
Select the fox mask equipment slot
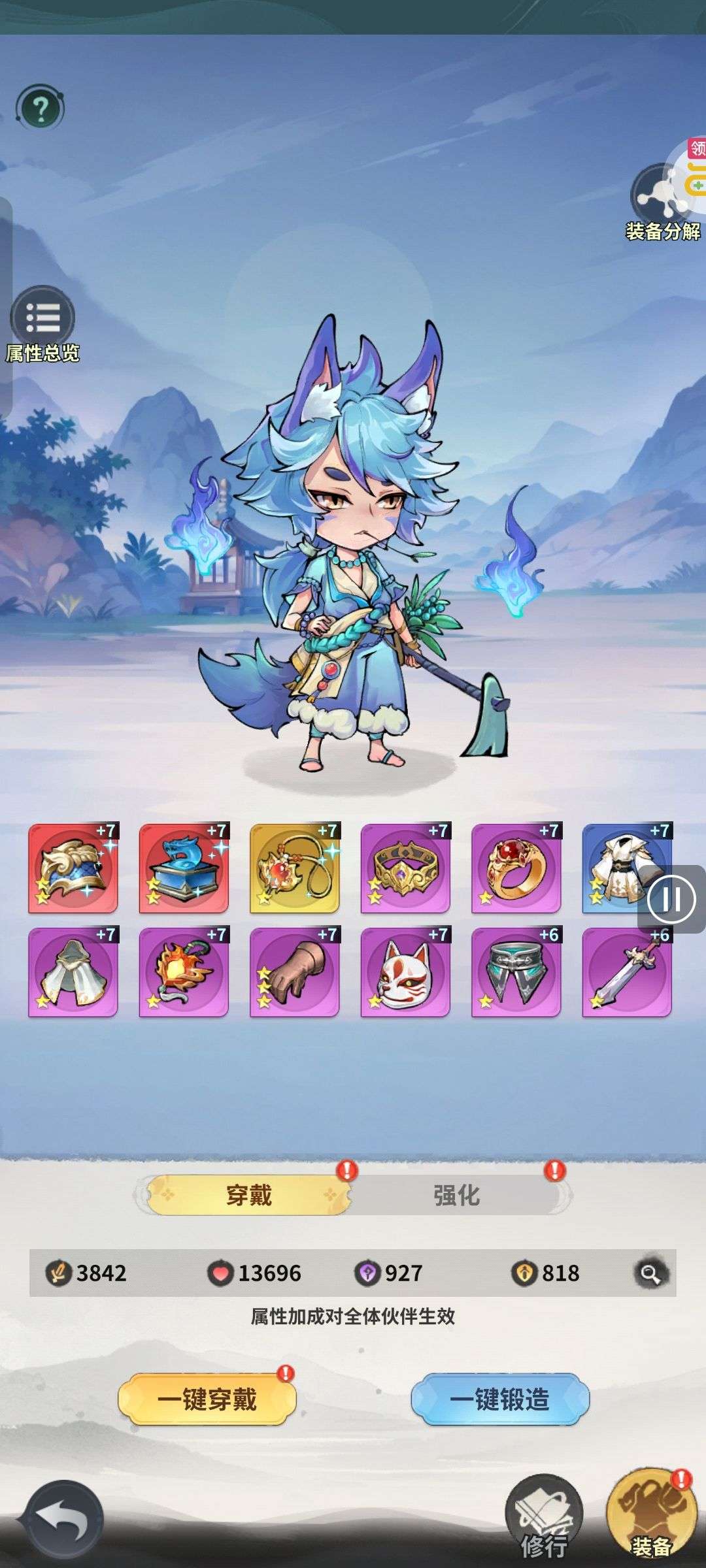click(405, 972)
